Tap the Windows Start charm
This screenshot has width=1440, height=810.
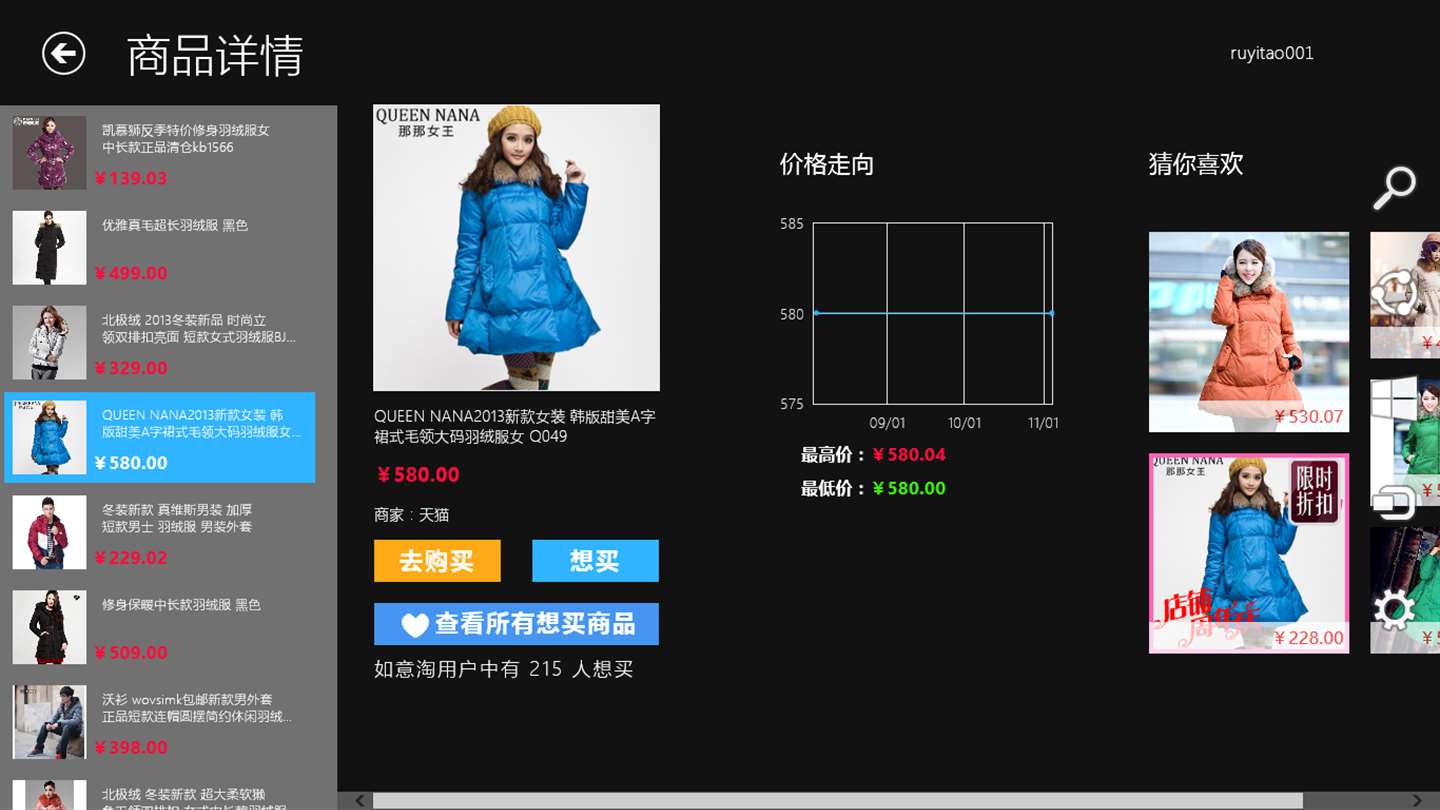pyautogui.click(x=1394, y=399)
